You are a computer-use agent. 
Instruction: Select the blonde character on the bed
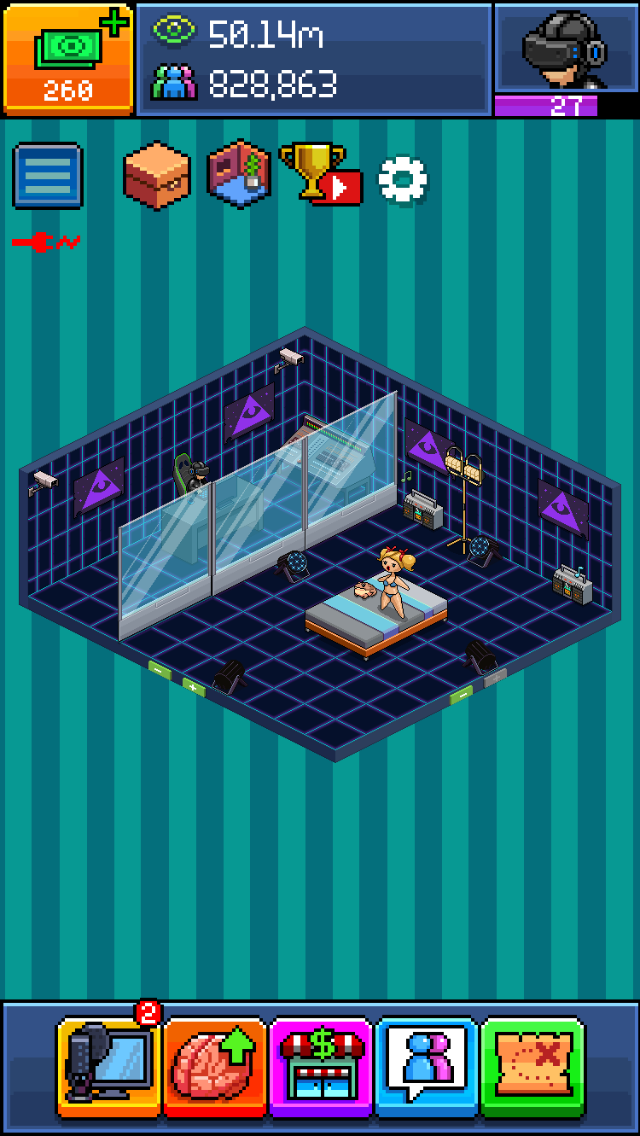pyautogui.click(x=391, y=584)
